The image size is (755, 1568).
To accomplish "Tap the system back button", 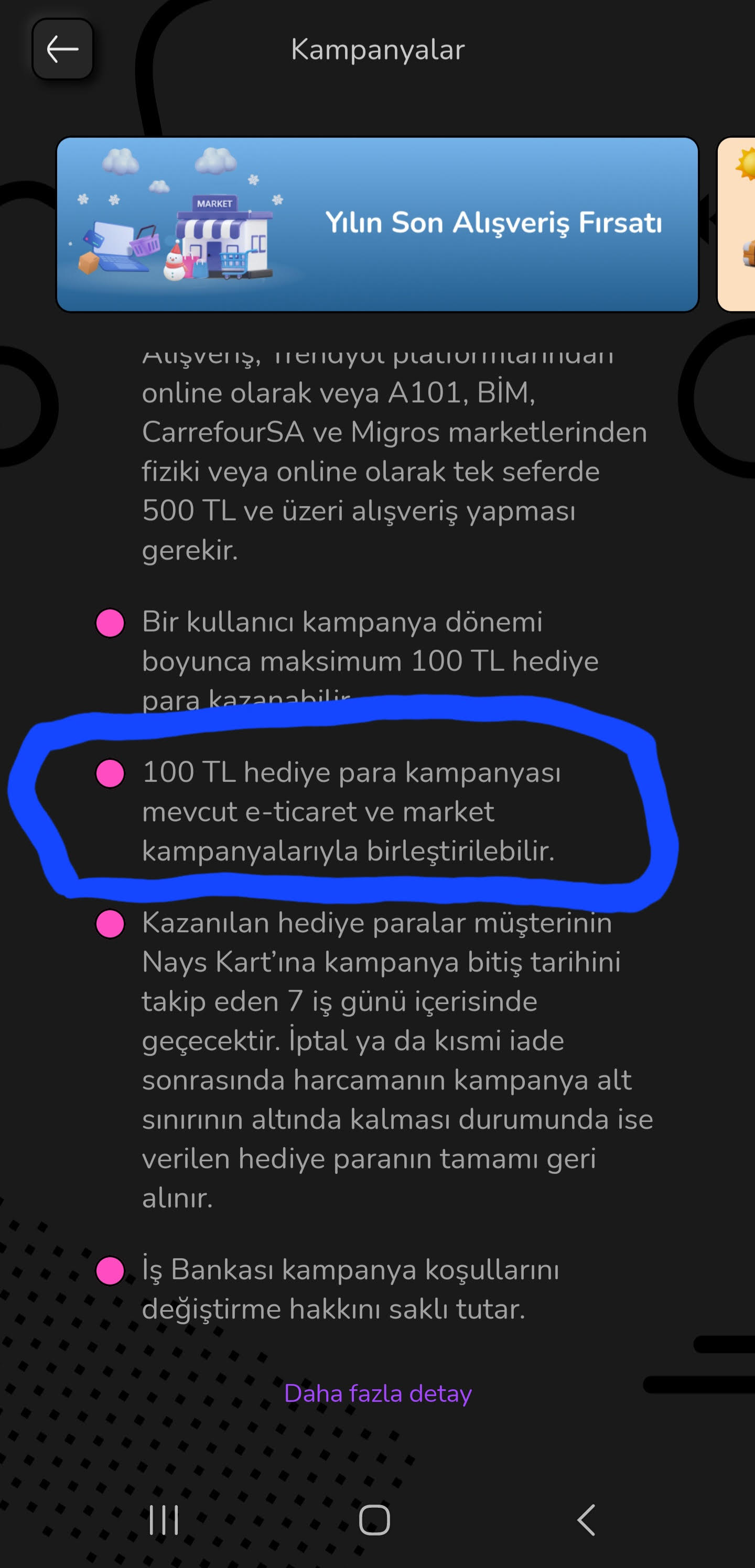I will [x=586, y=1520].
